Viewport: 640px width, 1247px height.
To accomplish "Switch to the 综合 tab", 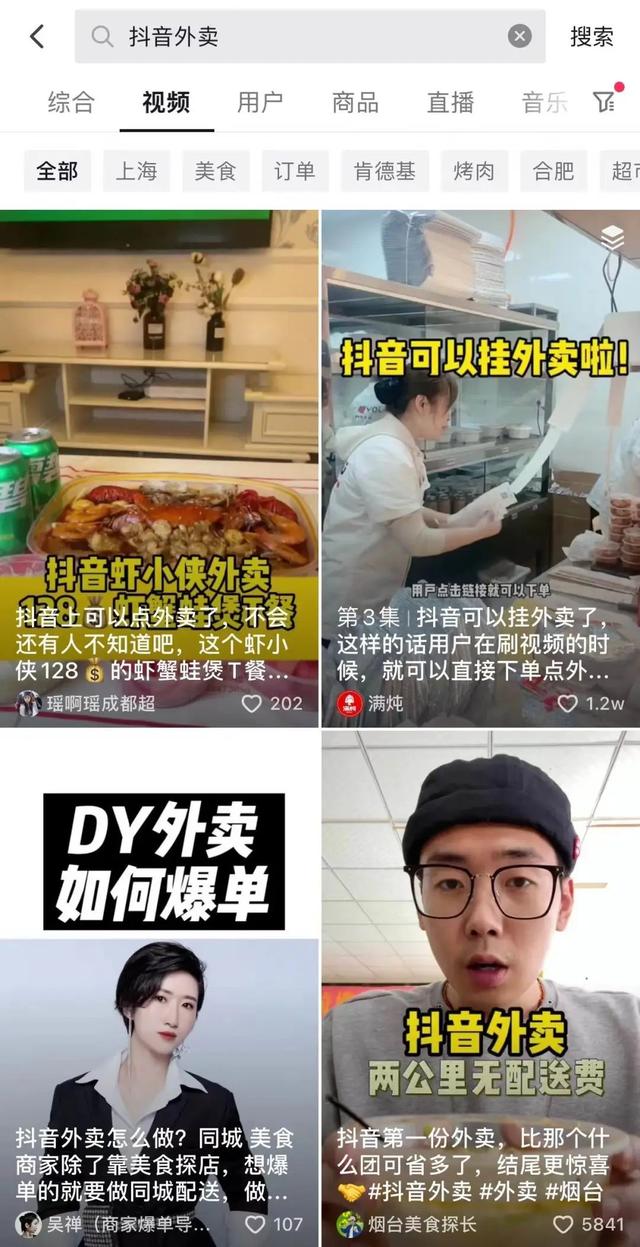I will [71, 102].
